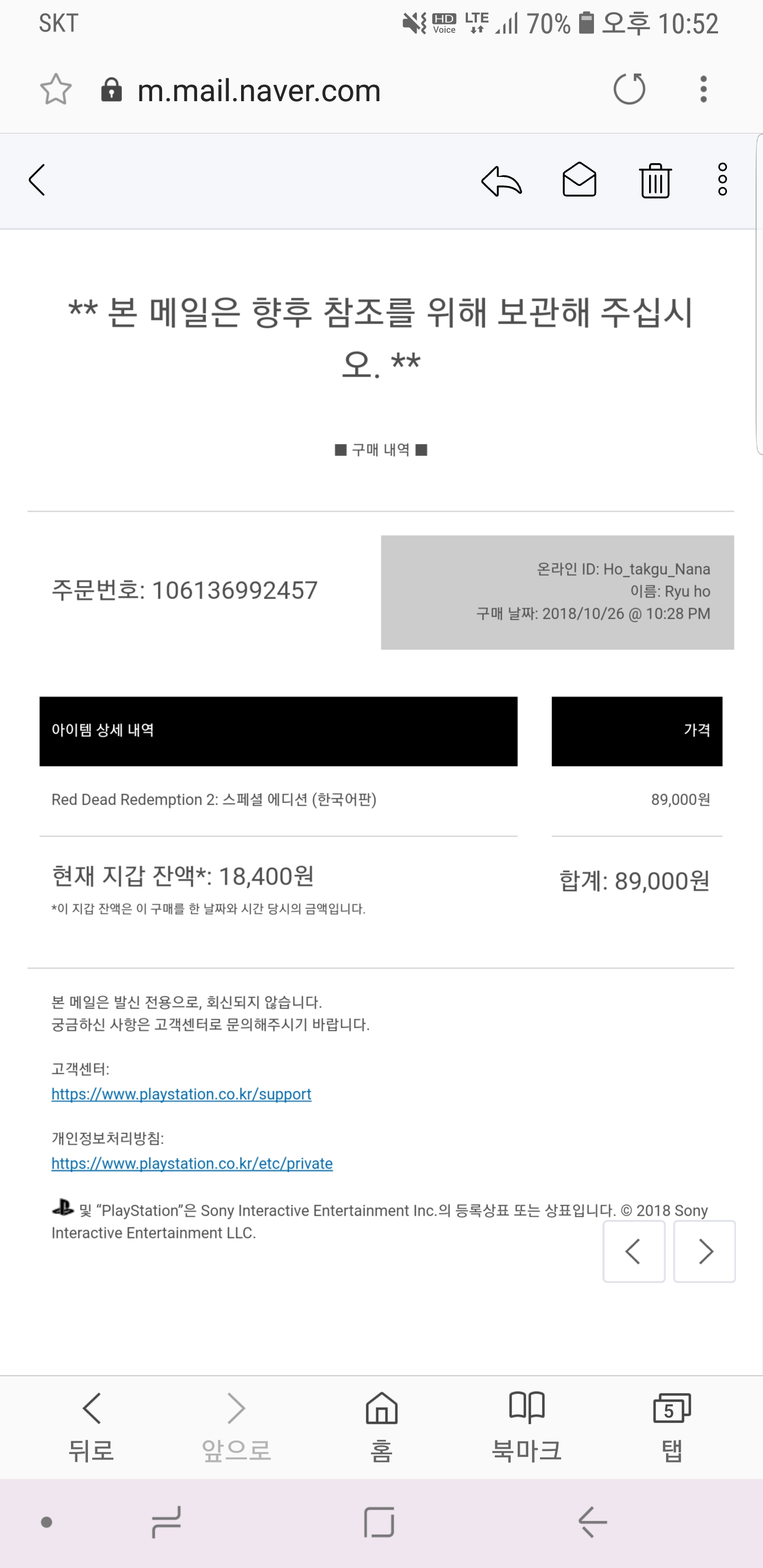Open the PlayStation privacy policy link
The height and width of the screenshot is (1568, 763).
(x=192, y=1163)
